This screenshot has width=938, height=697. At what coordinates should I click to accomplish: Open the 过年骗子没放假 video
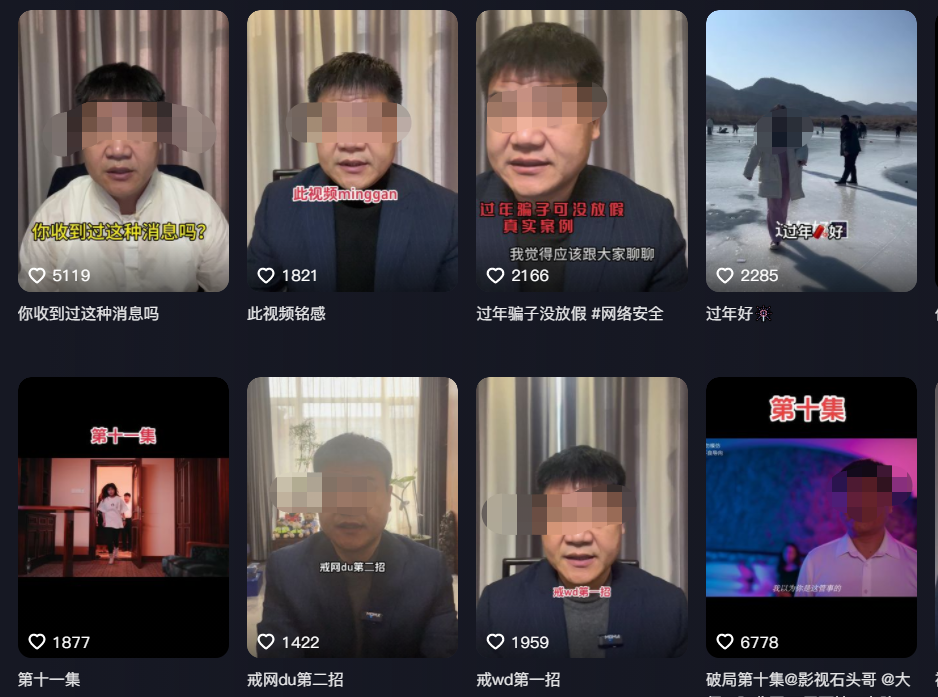click(x=581, y=151)
